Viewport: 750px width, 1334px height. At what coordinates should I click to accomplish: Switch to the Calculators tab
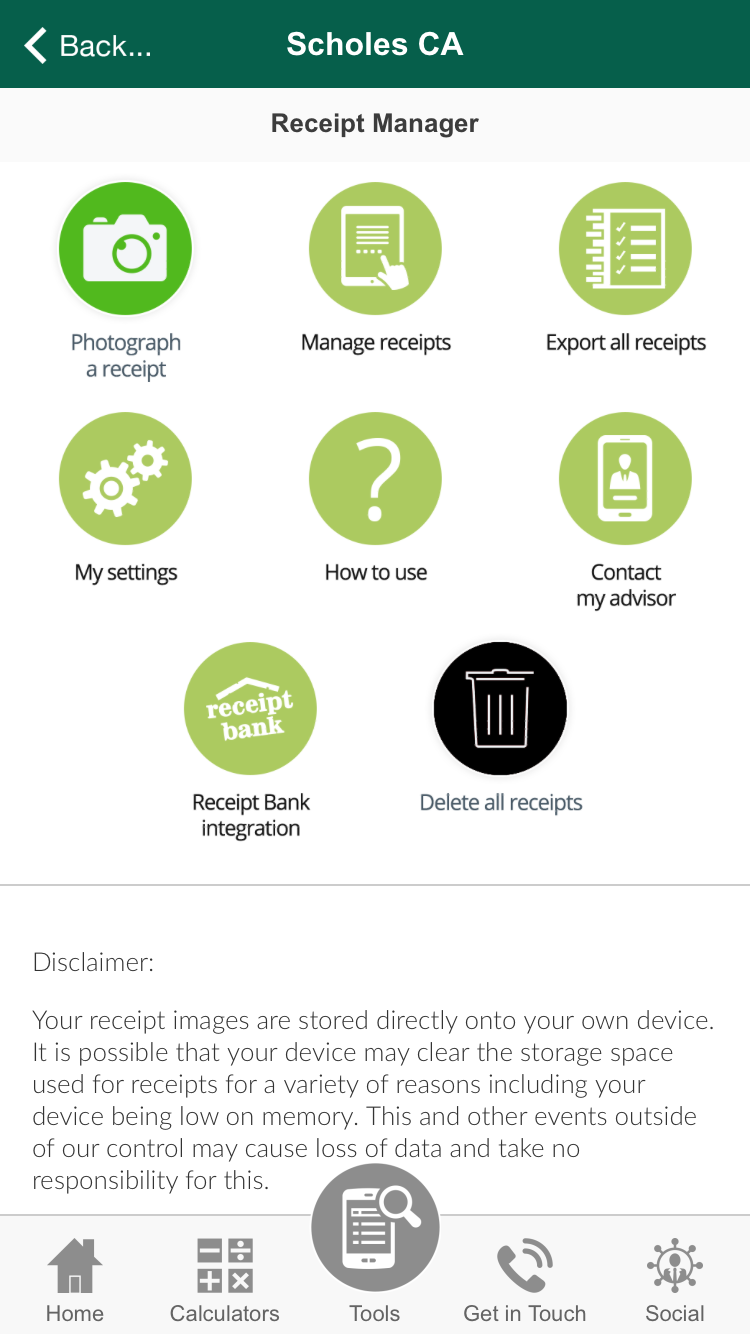point(225,1280)
